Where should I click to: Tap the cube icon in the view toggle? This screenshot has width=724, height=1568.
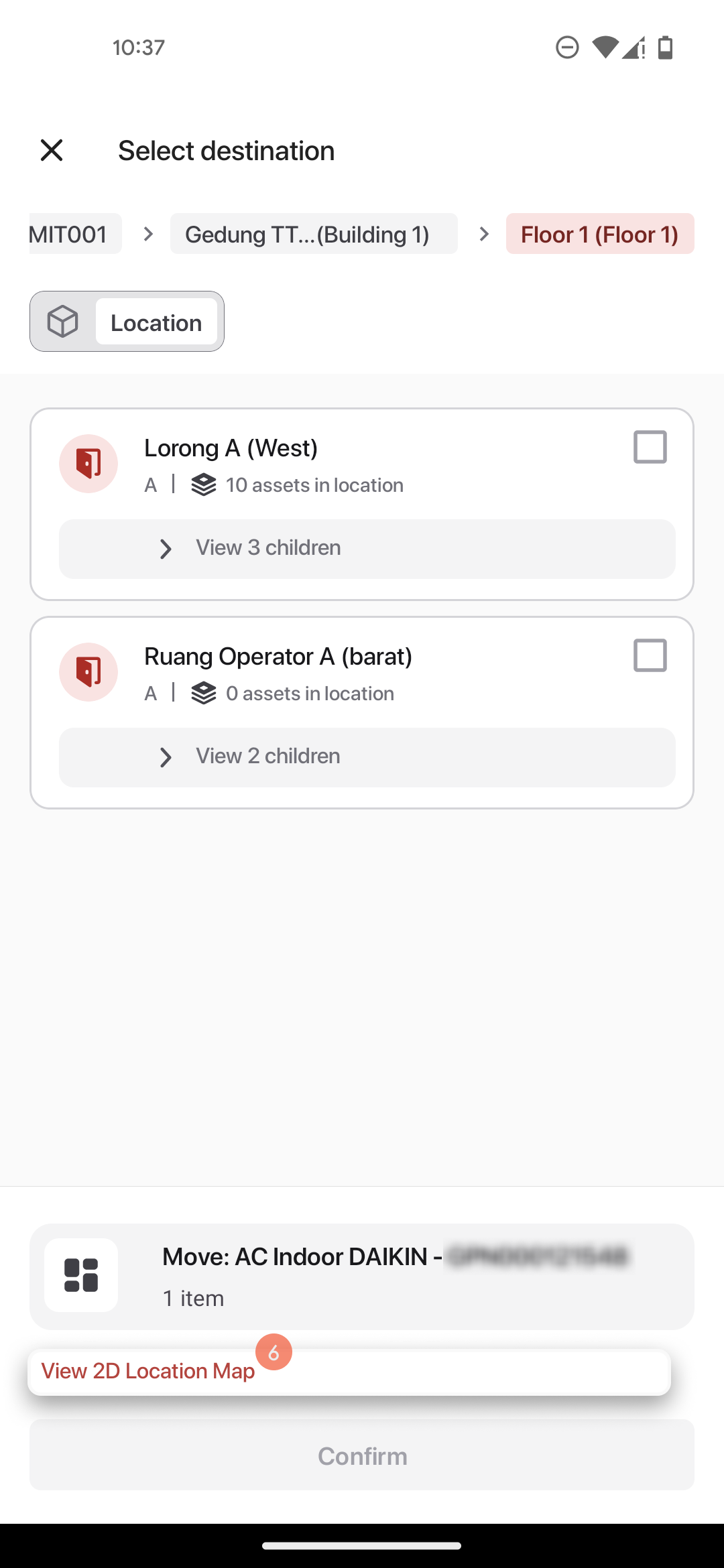pos(63,322)
